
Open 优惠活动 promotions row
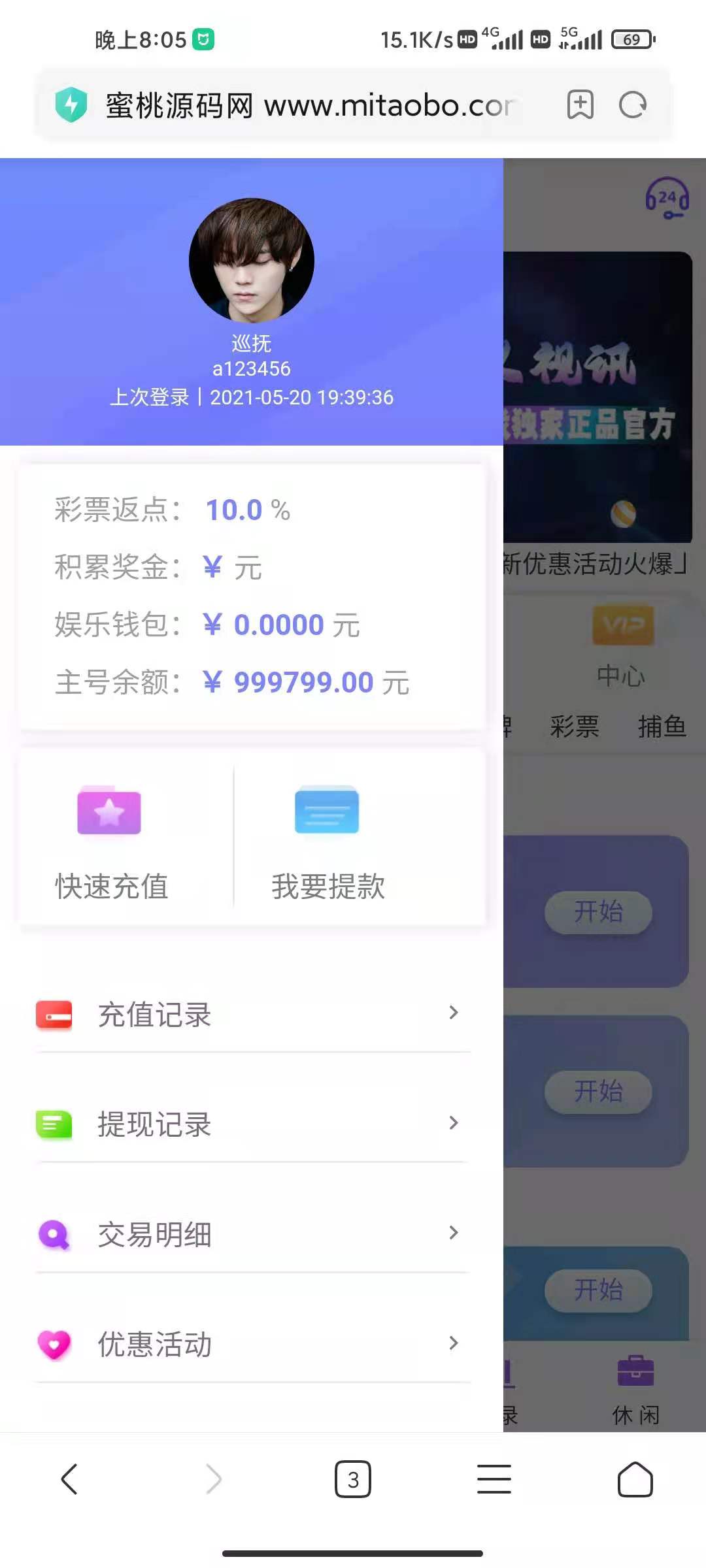click(x=252, y=1344)
